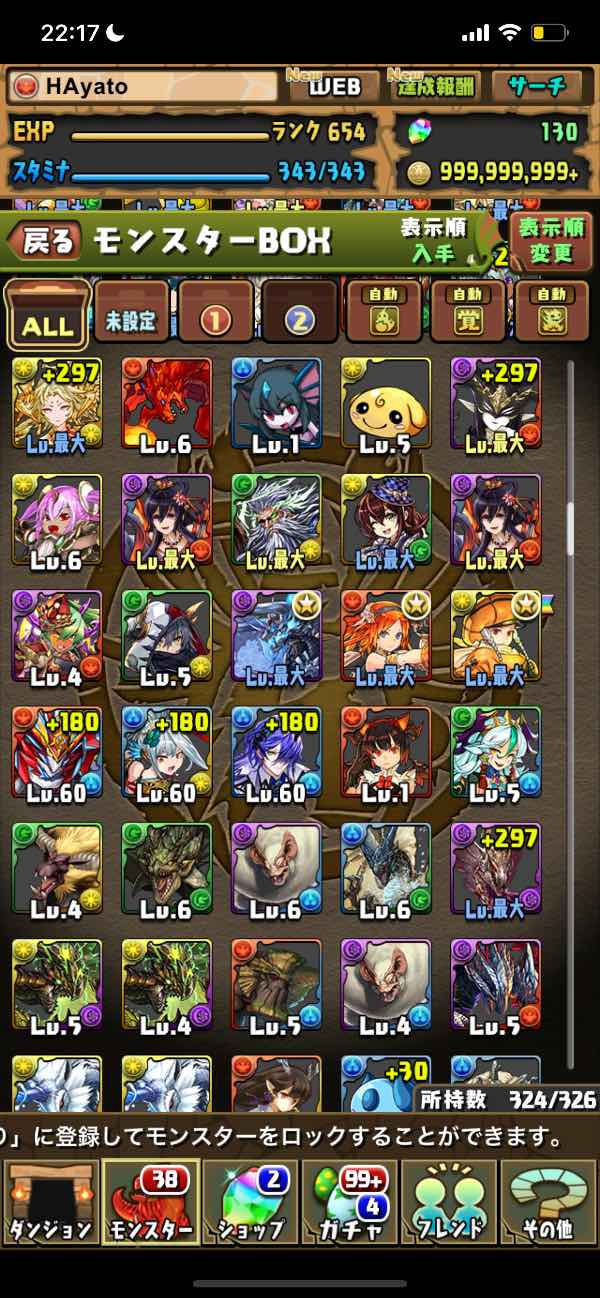
Task: Open the その他 other menu tab
Action: click(x=548, y=1201)
